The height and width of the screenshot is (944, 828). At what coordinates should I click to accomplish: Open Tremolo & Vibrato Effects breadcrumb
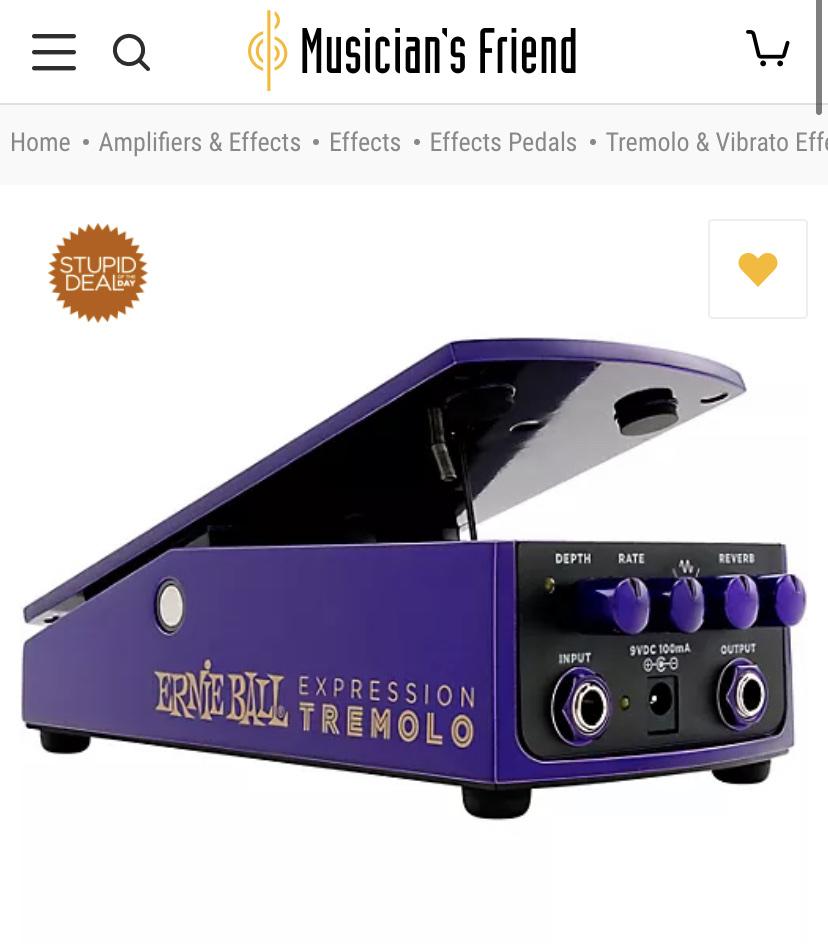click(715, 142)
